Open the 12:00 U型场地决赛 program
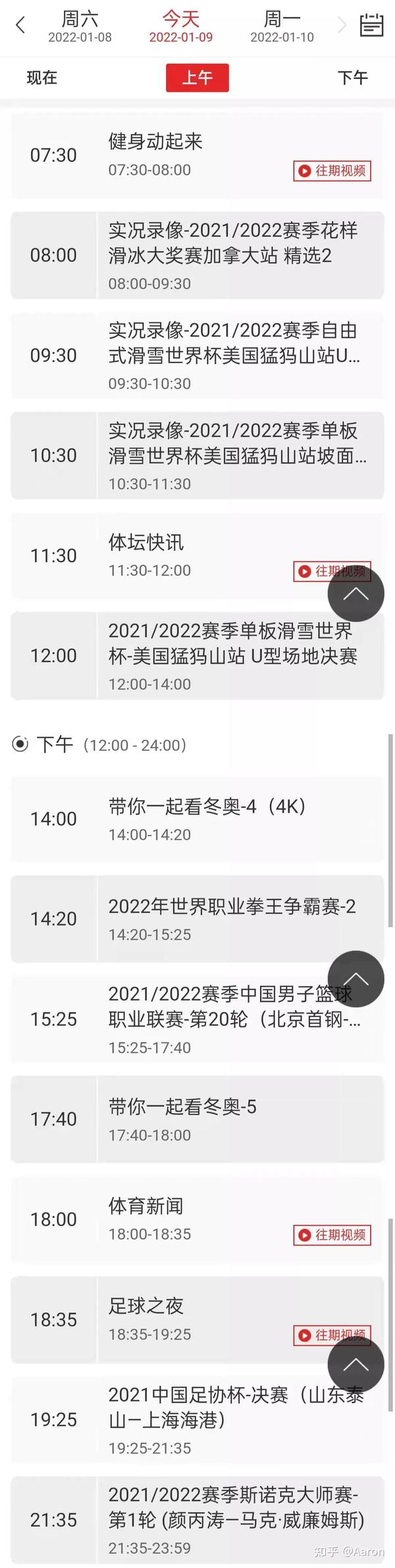395x1568 pixels. pos(232,655)
